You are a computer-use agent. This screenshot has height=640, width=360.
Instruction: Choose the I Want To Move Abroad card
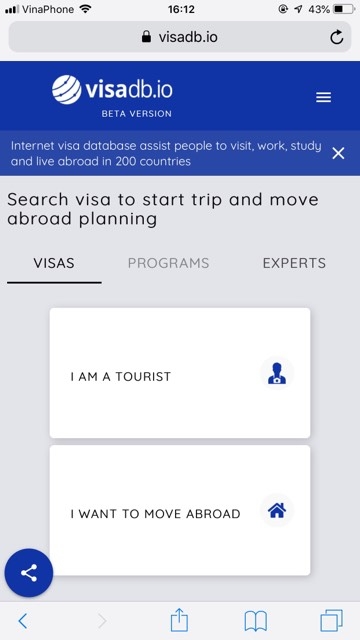(180, 510)
